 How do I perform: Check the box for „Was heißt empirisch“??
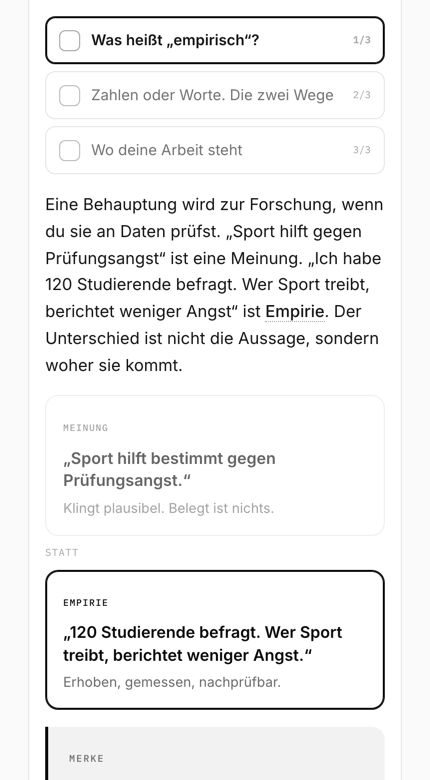tap(70, 40)
